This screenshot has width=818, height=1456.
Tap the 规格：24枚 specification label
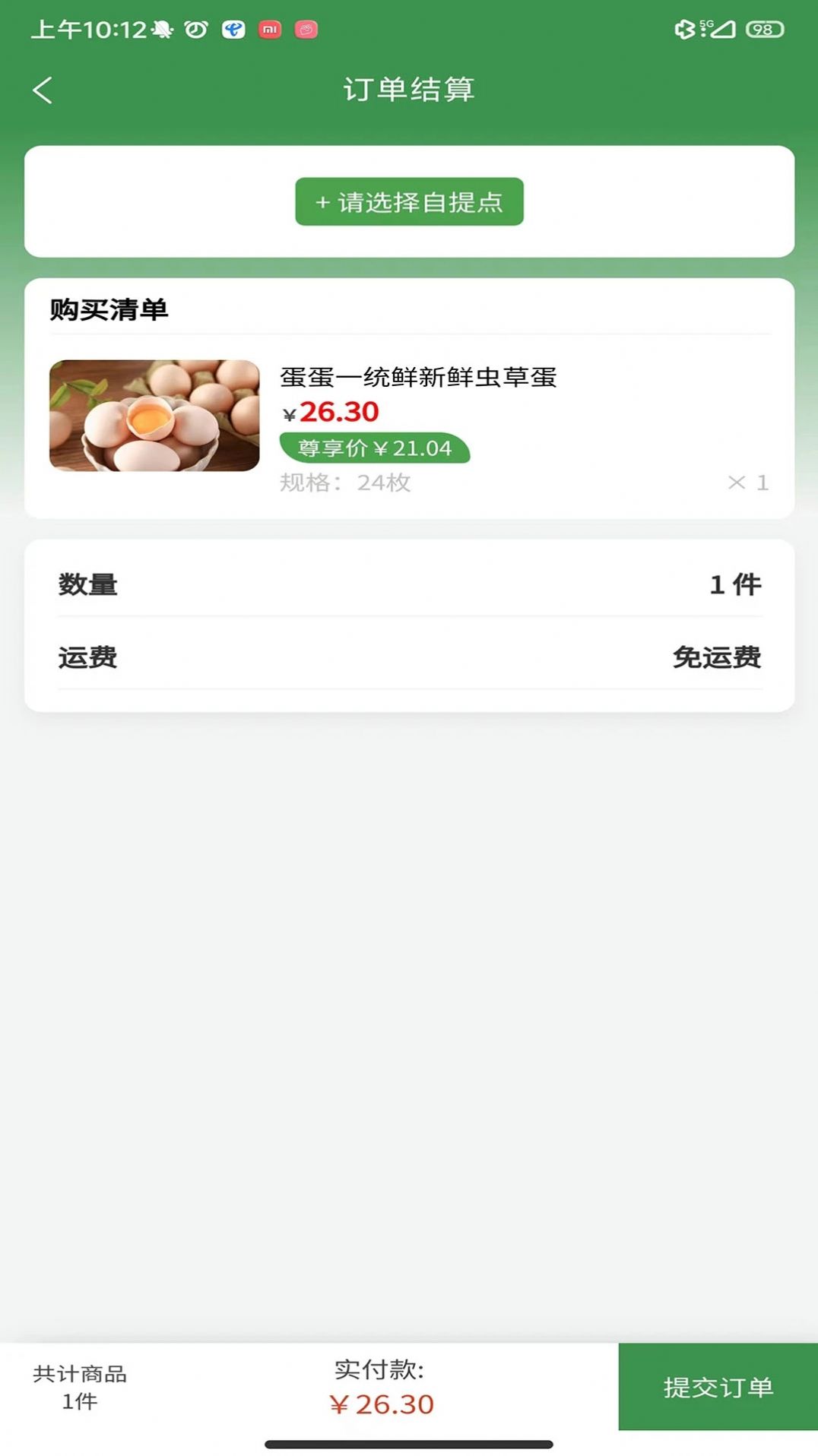(346, 483)
